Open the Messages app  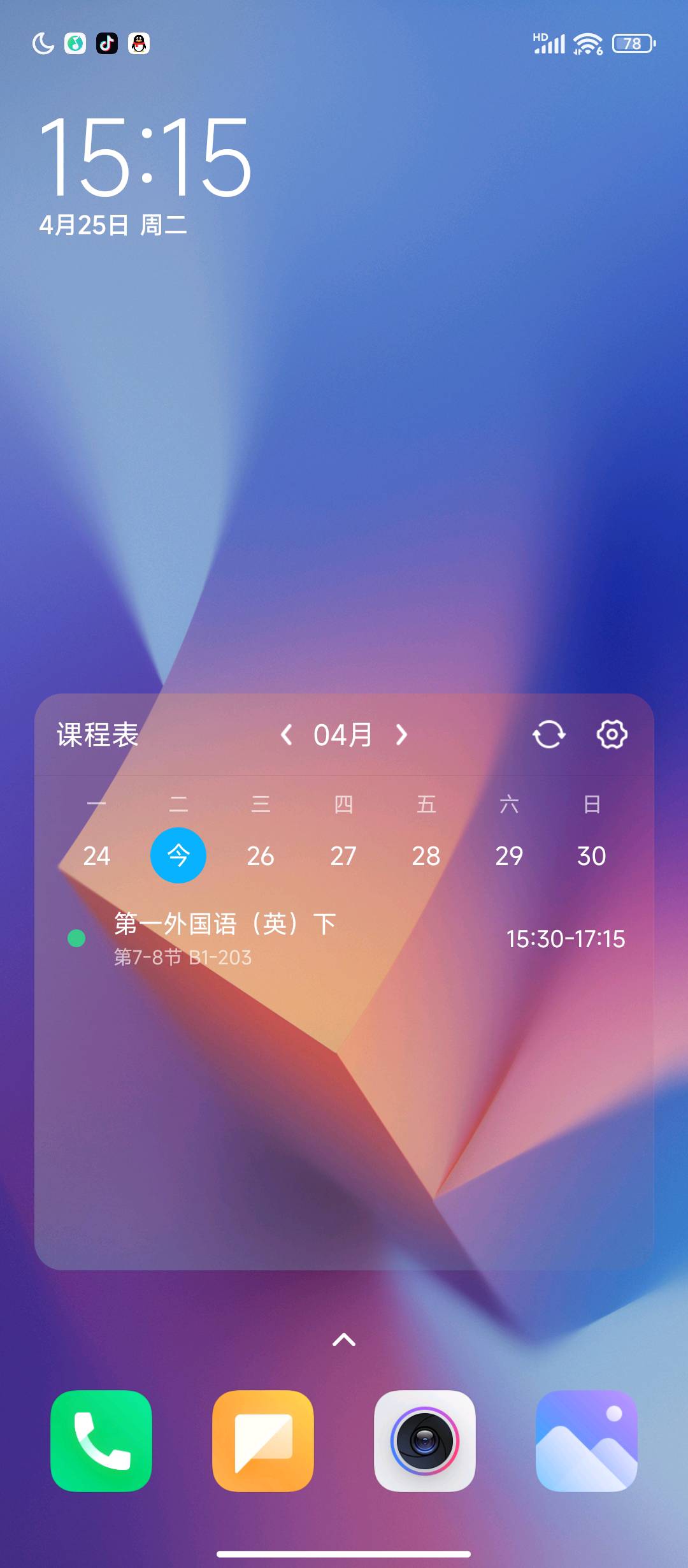coord(263,1441)
